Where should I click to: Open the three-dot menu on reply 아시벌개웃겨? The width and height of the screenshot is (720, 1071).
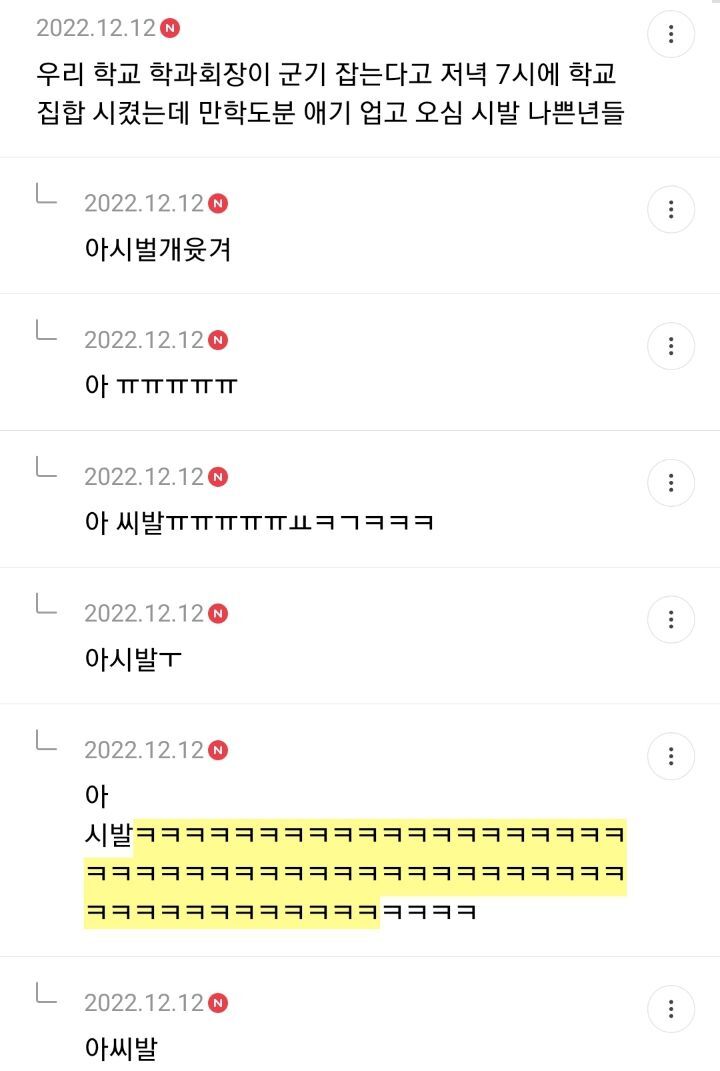click(x=671, y=209)
